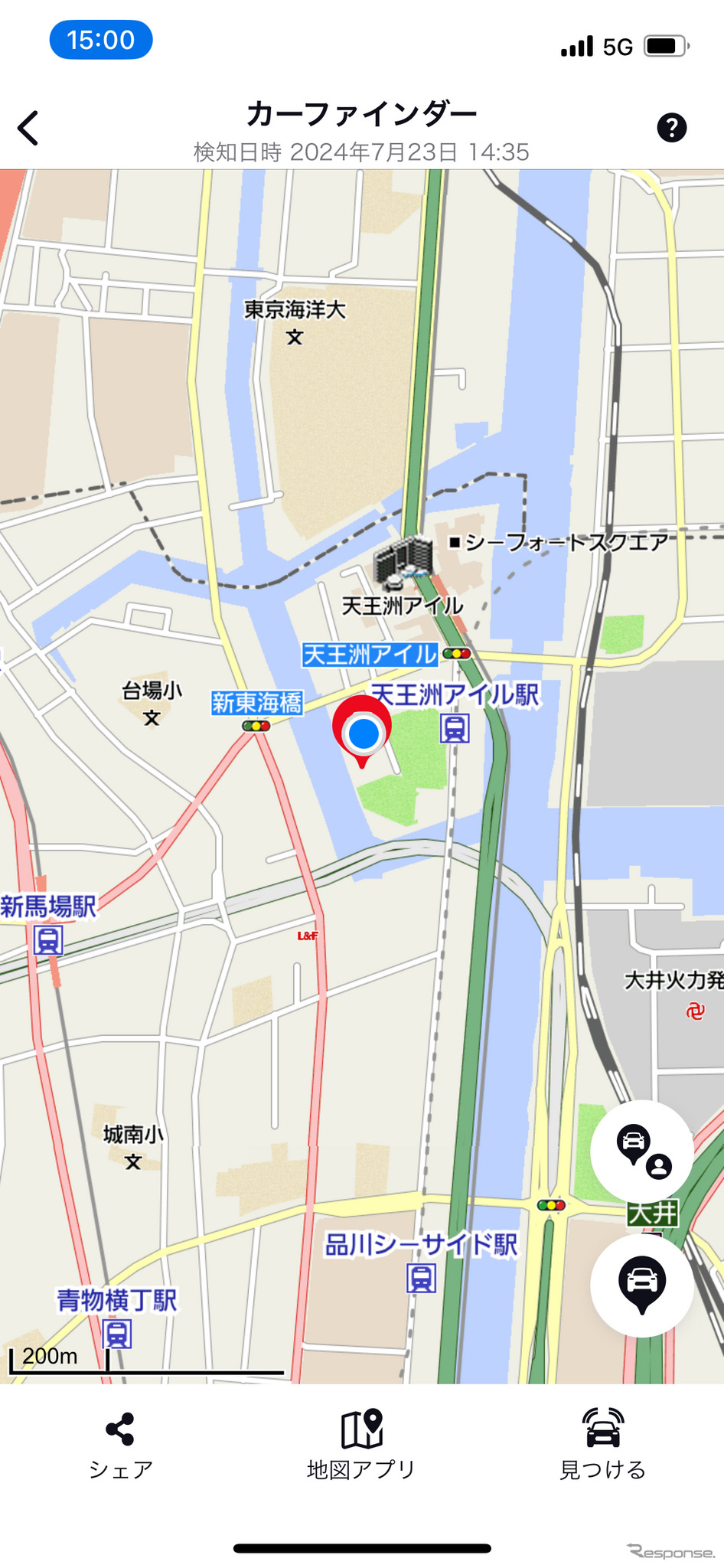Open location in 地図アプリ
The image size is (724, 1568).
[361, 1445]
